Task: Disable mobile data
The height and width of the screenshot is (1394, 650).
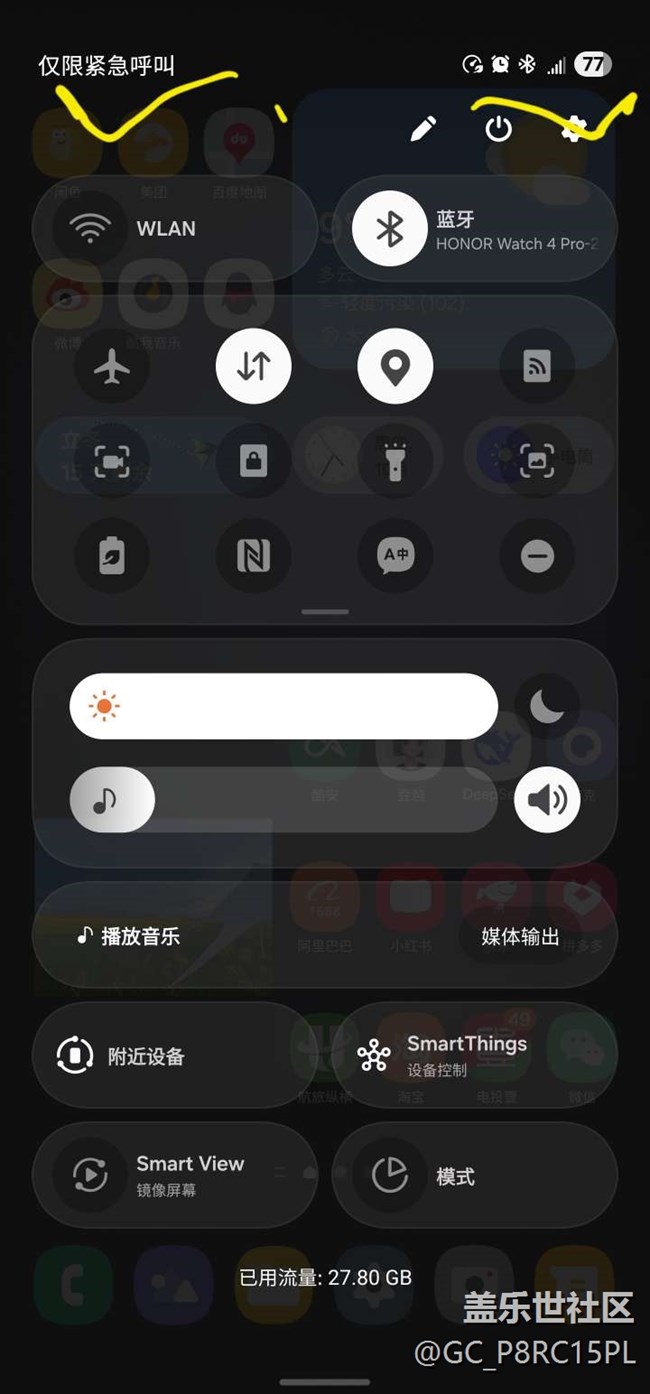Action: click(x=254, y=367)
